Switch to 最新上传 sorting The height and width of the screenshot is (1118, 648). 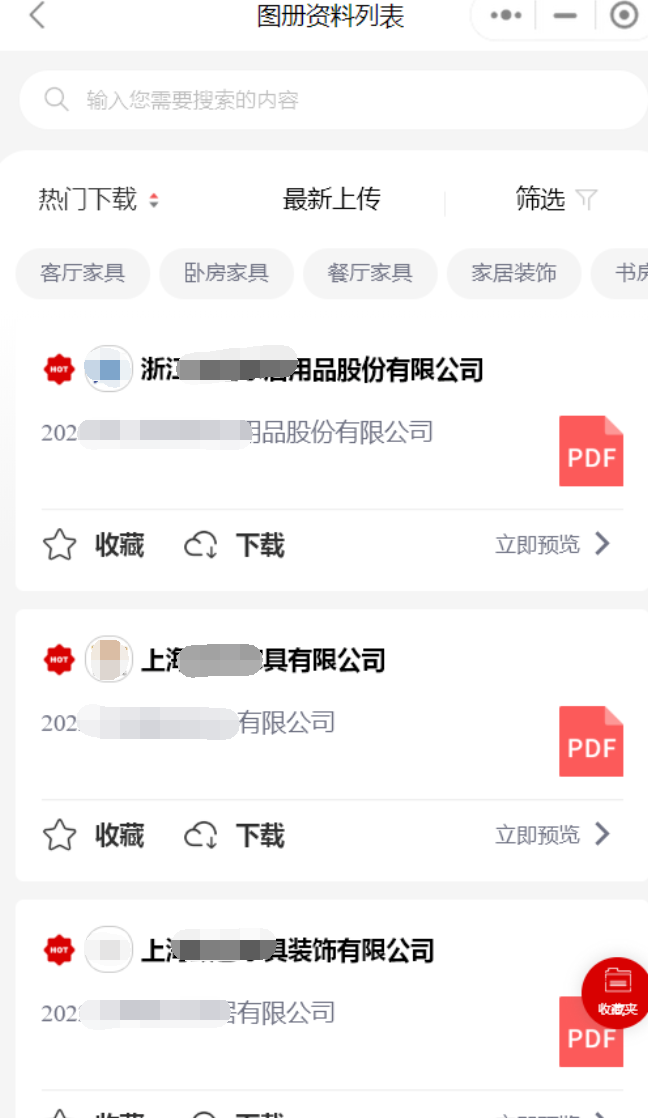331,199
